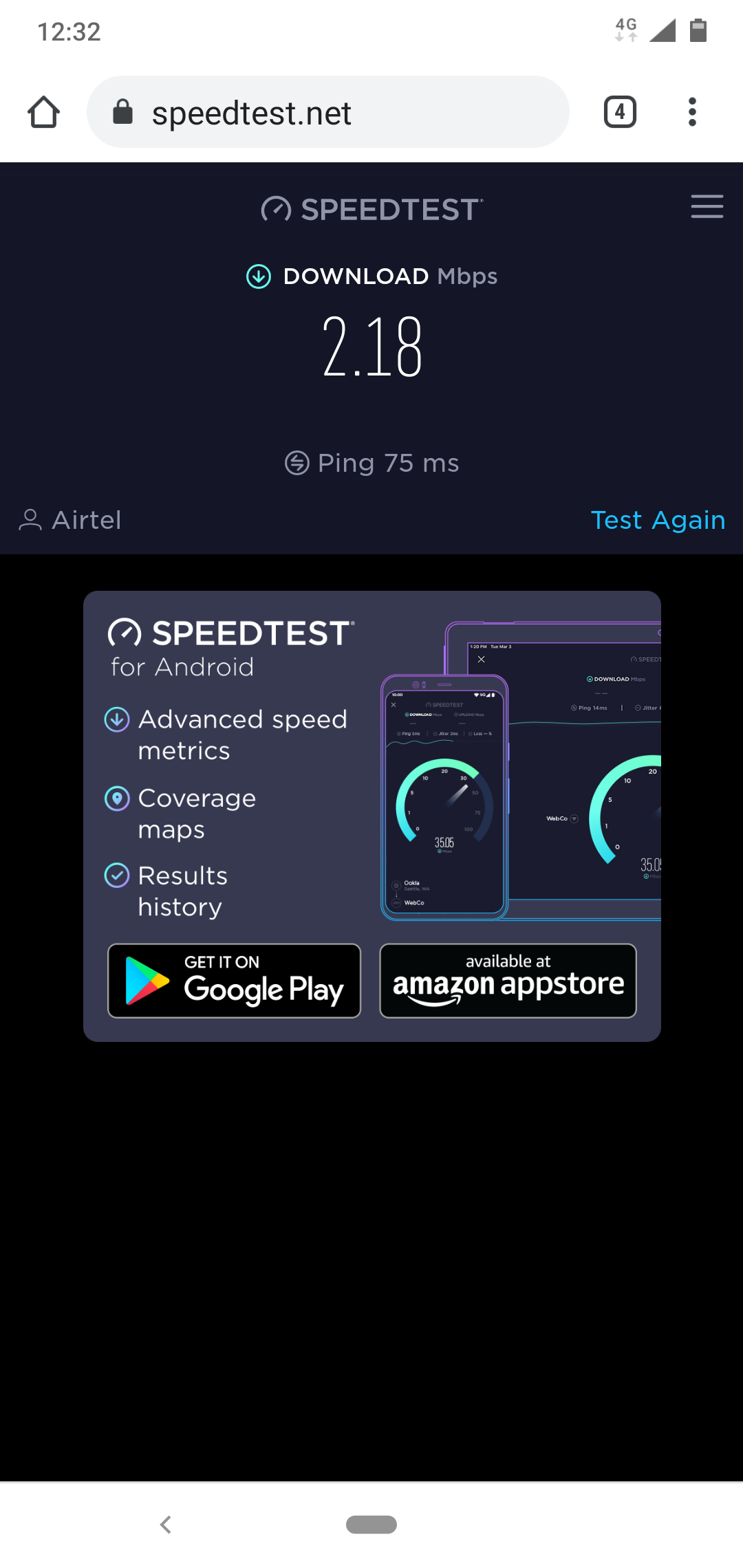Image resolution: width=743 pixels, height=1568 pixels.
Task: Get Speedtest on Google Play
Action: point(234,981)
